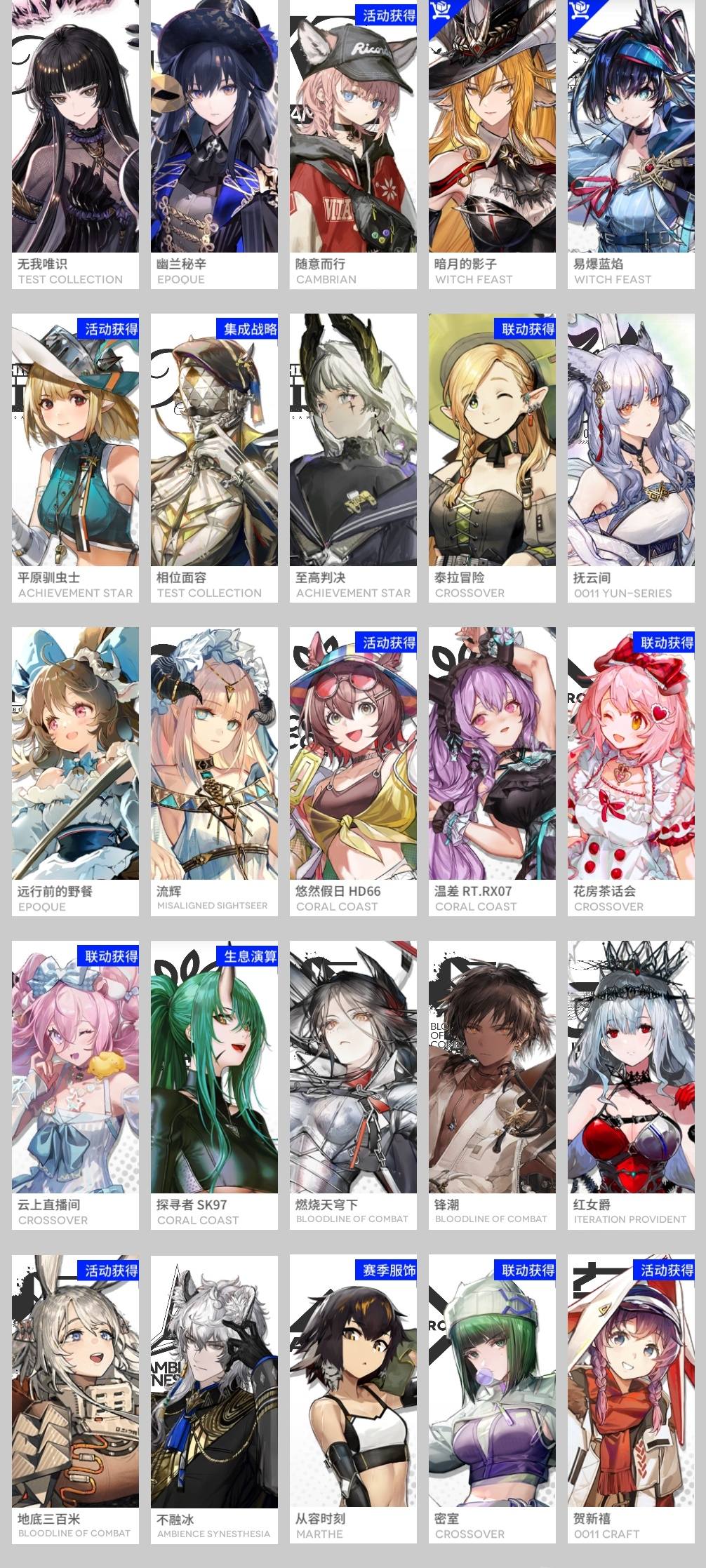Viewport: 706px width, 1568px height.
Task: Open the 泰拉冒险 CROSSOVER skin
Action: pos(492,458)
